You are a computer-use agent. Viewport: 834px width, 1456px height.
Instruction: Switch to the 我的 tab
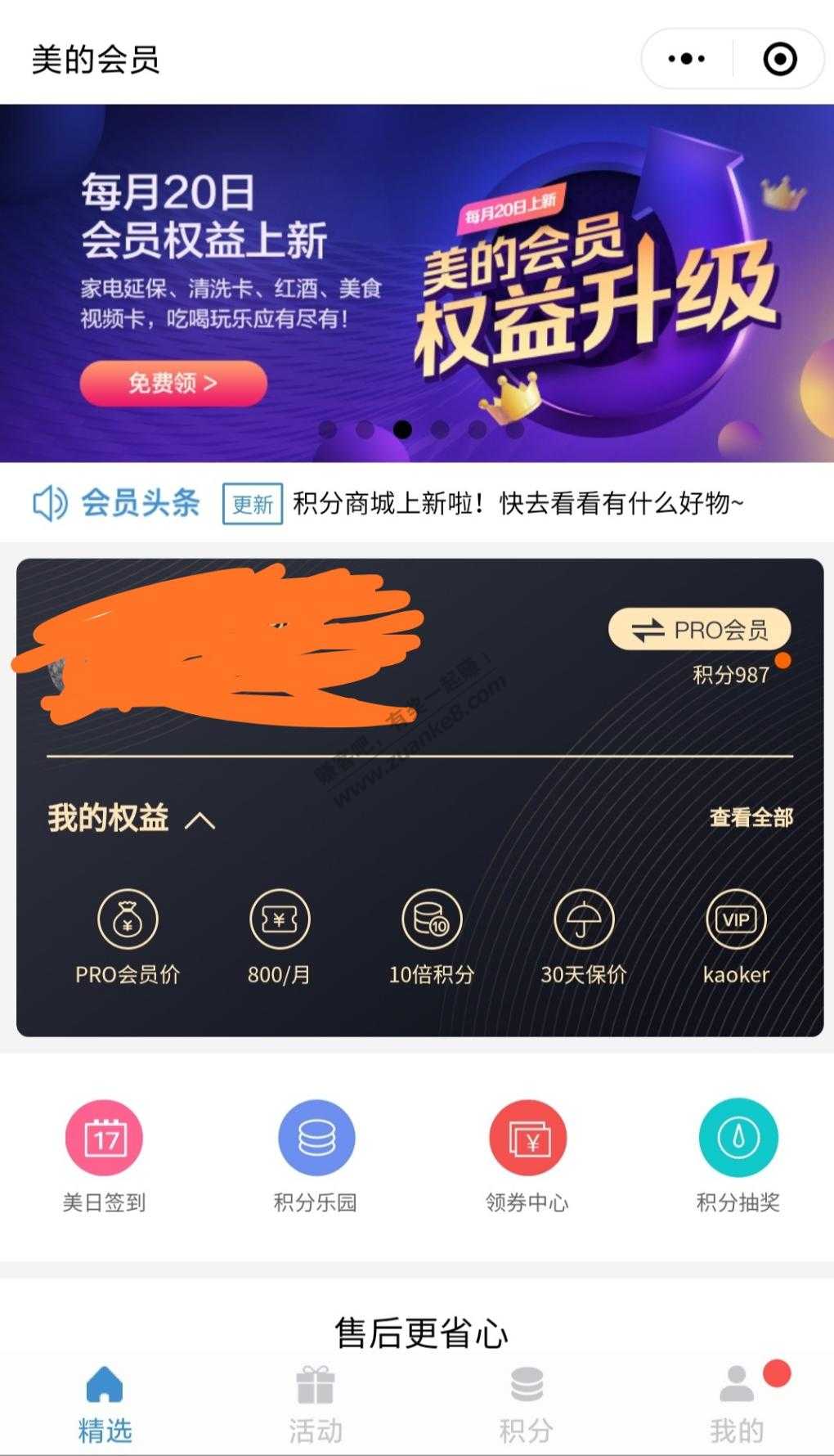738,1404
